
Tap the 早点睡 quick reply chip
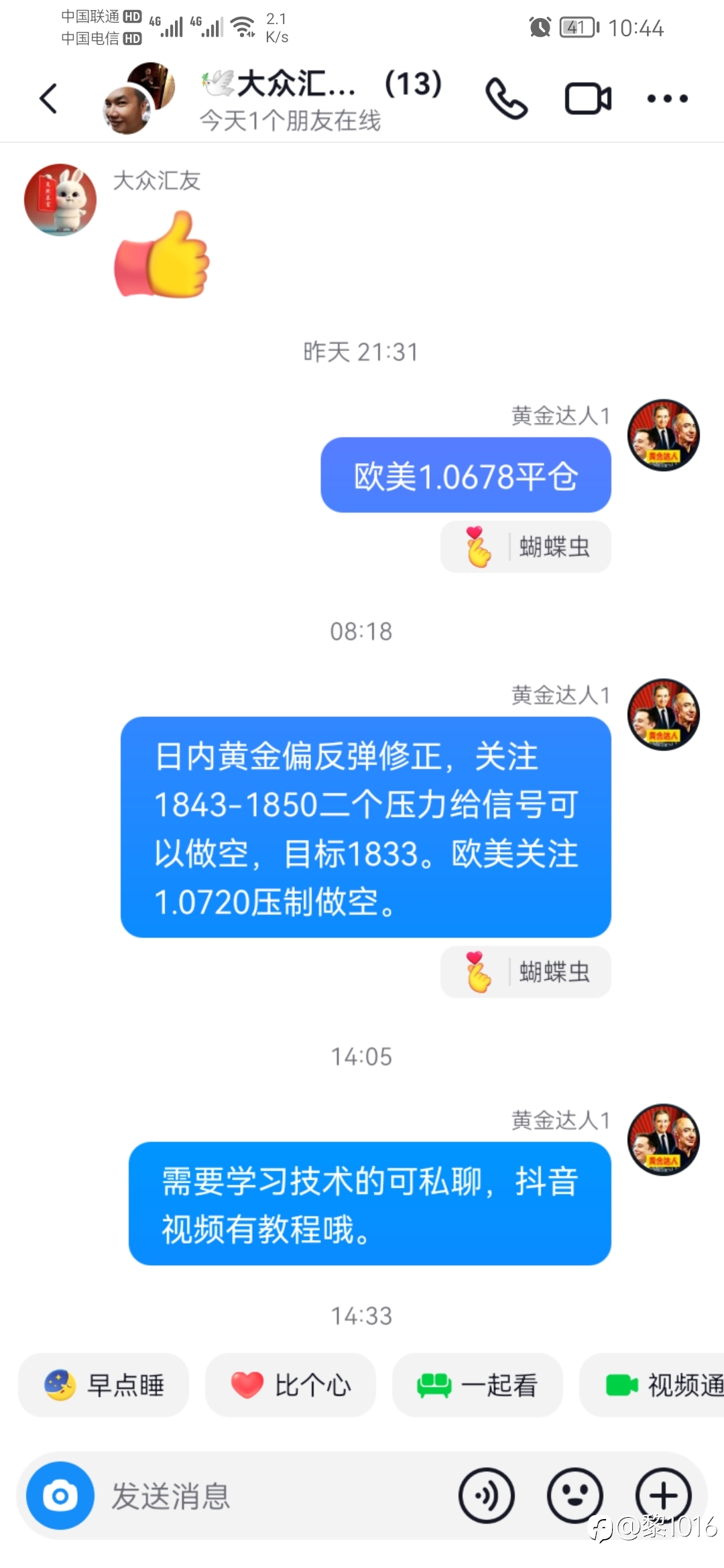tap(104, 1385)
